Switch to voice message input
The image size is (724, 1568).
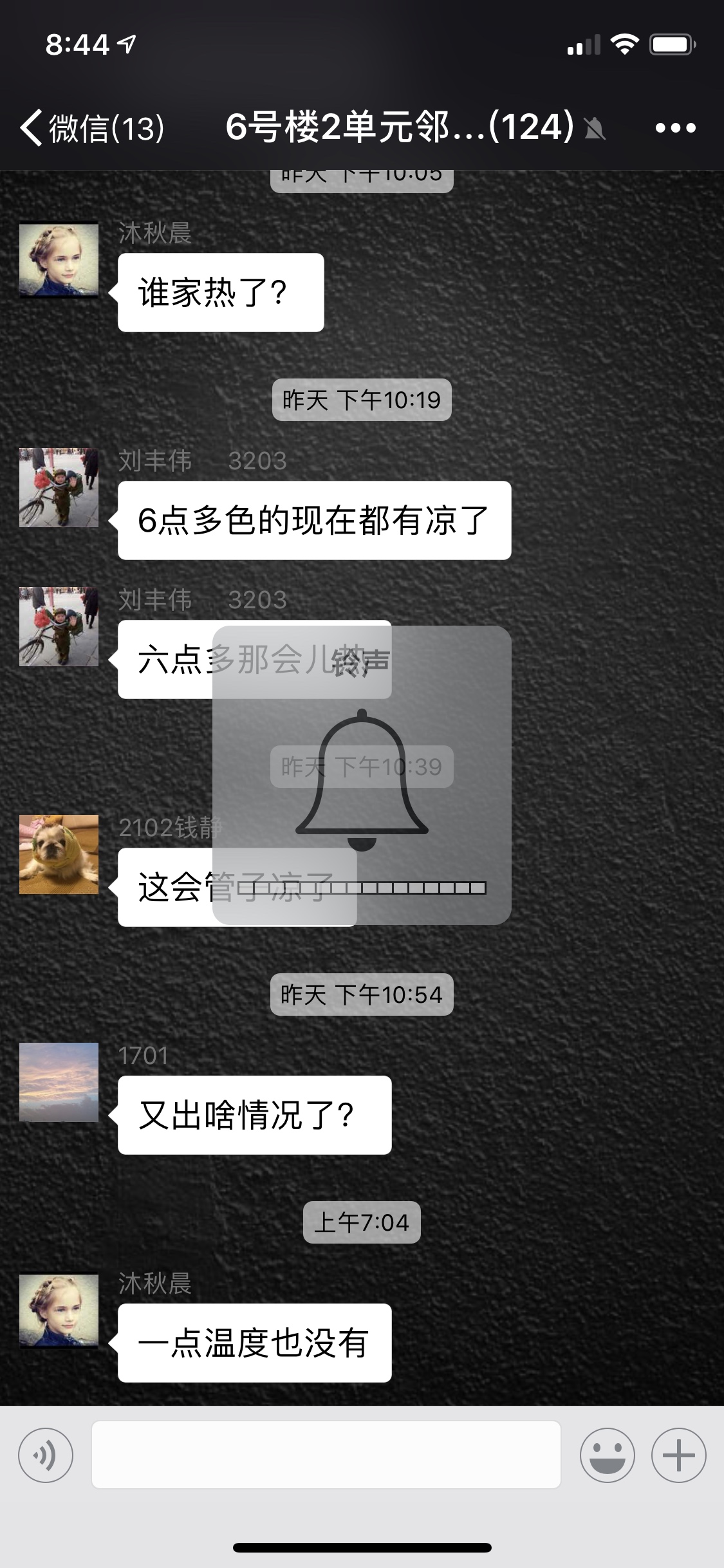[x=46, y=1455]
